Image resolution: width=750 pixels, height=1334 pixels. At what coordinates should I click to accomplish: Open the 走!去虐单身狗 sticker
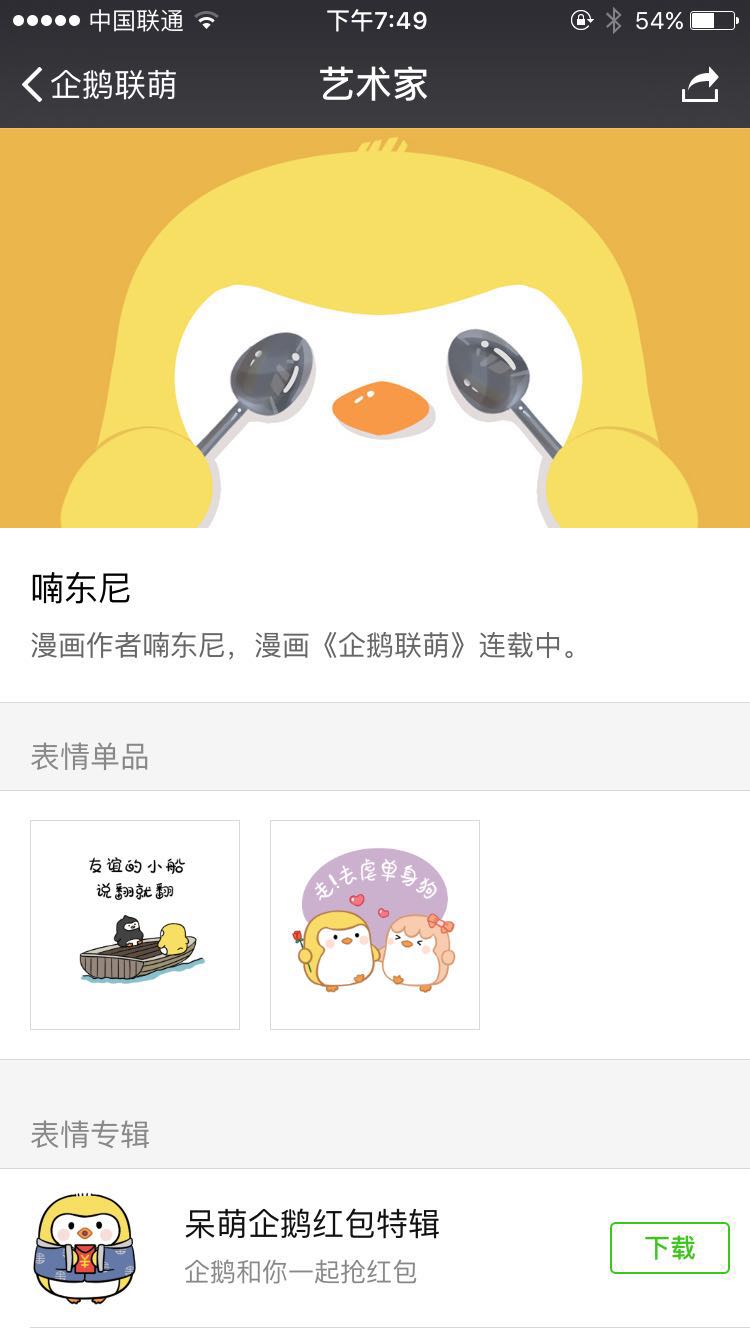point(375,925)
